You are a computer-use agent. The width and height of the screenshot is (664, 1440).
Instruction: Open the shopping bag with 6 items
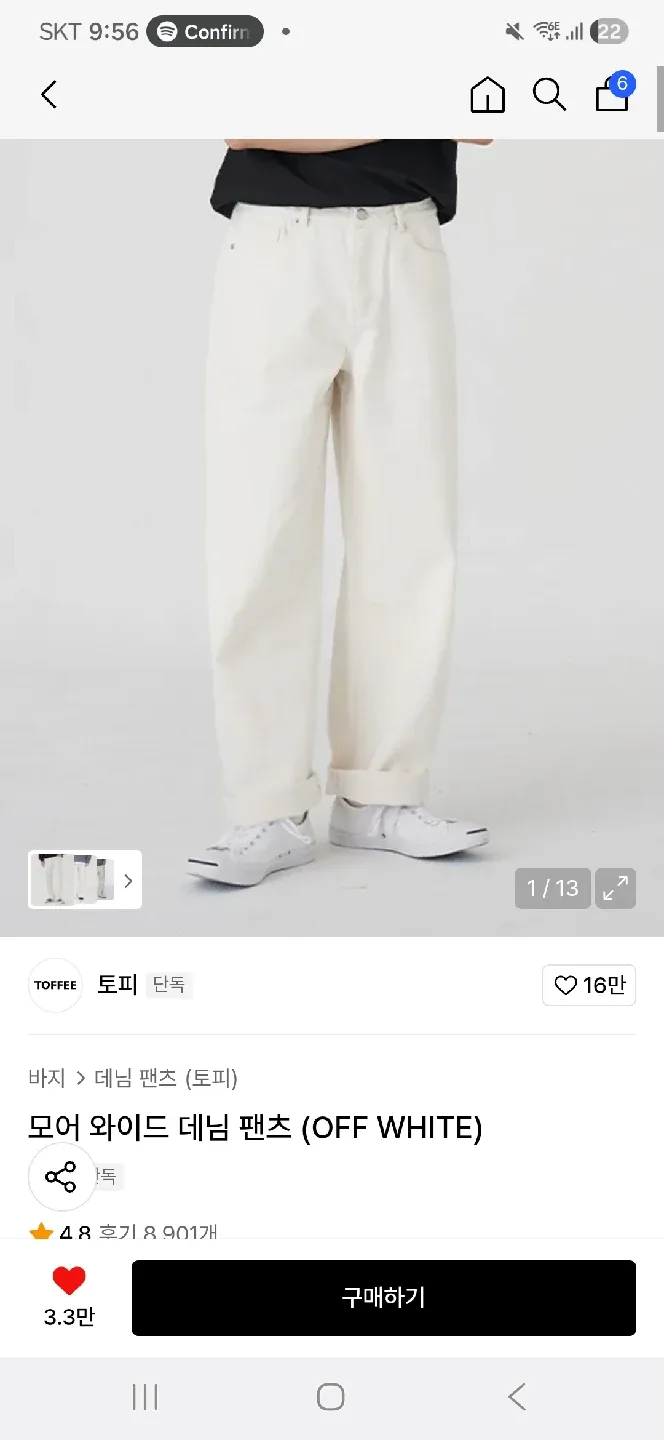pyautogui.click(x=612, y=95)
